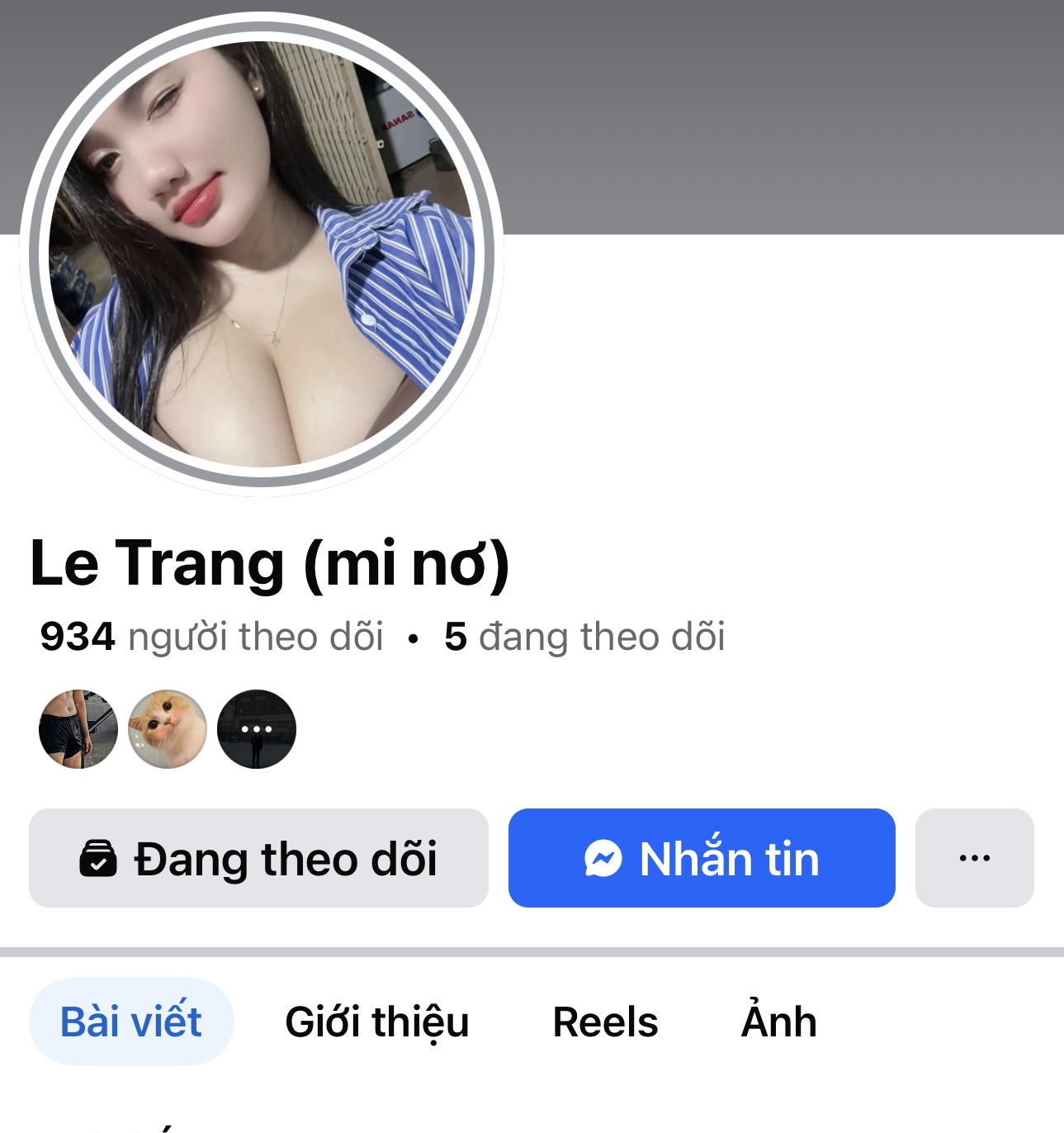Send a message with Nhắn tin
Screen dimensions: 1064x1133
click(702, 858)
